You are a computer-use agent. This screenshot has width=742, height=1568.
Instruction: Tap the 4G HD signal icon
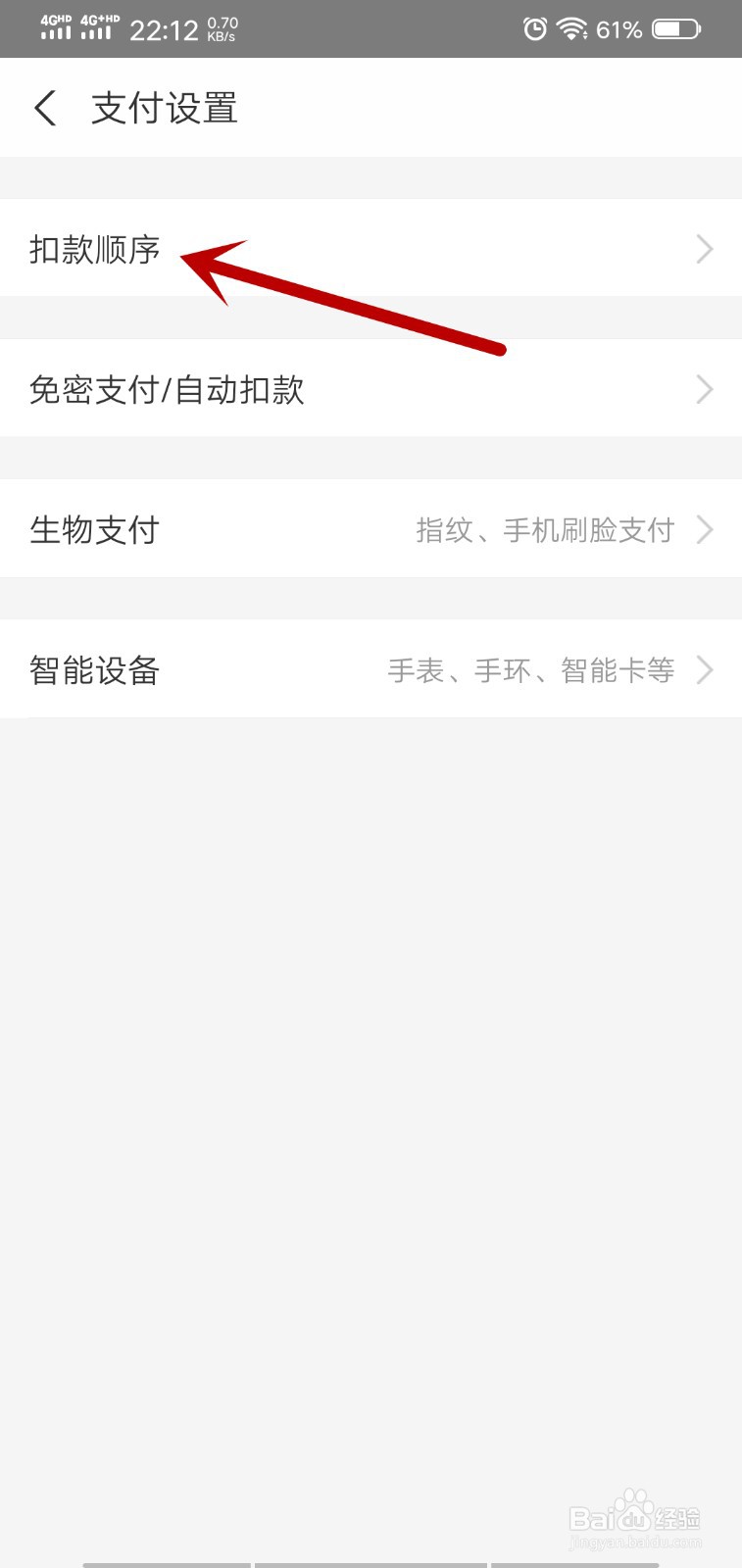click(x=54, y=27)
